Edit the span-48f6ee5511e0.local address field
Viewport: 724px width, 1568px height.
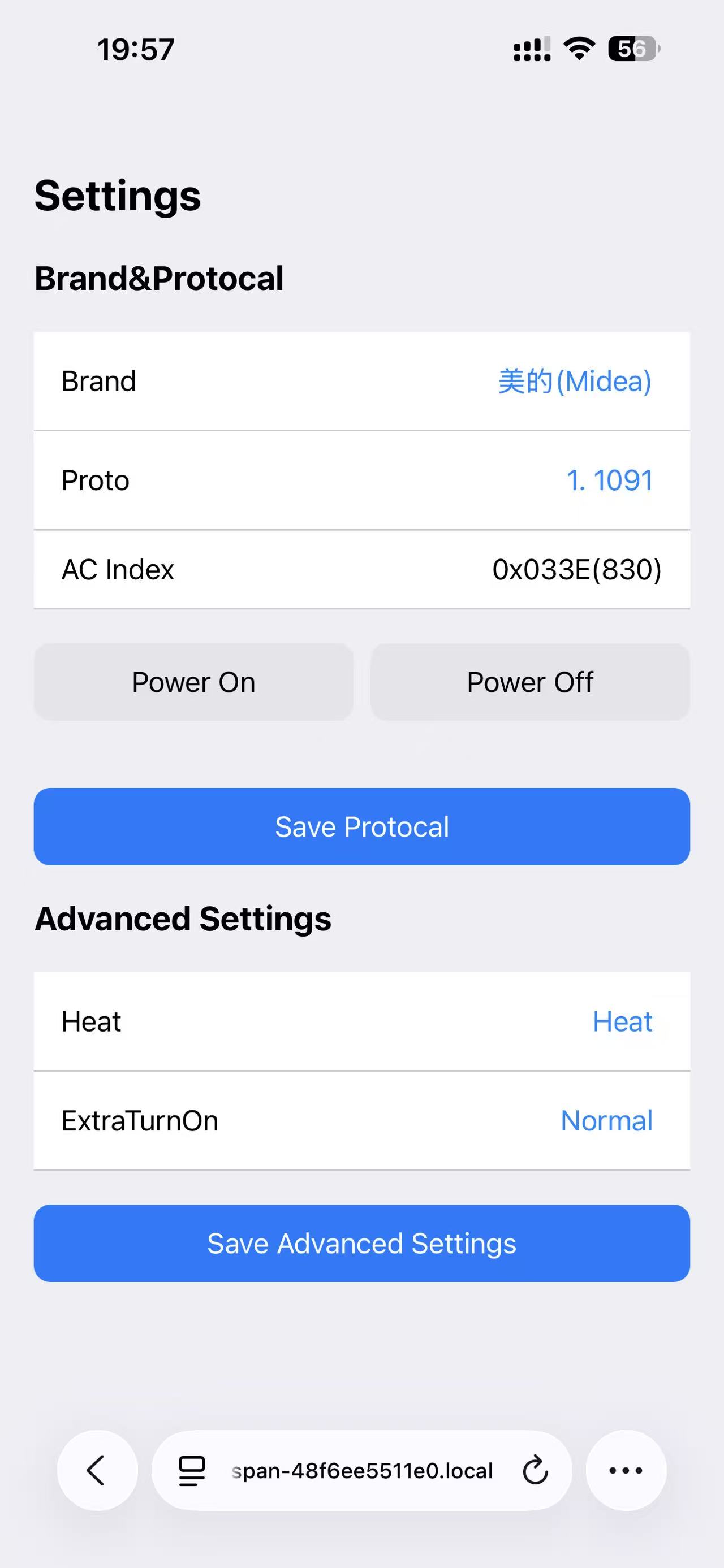(x=361, y=1470)
